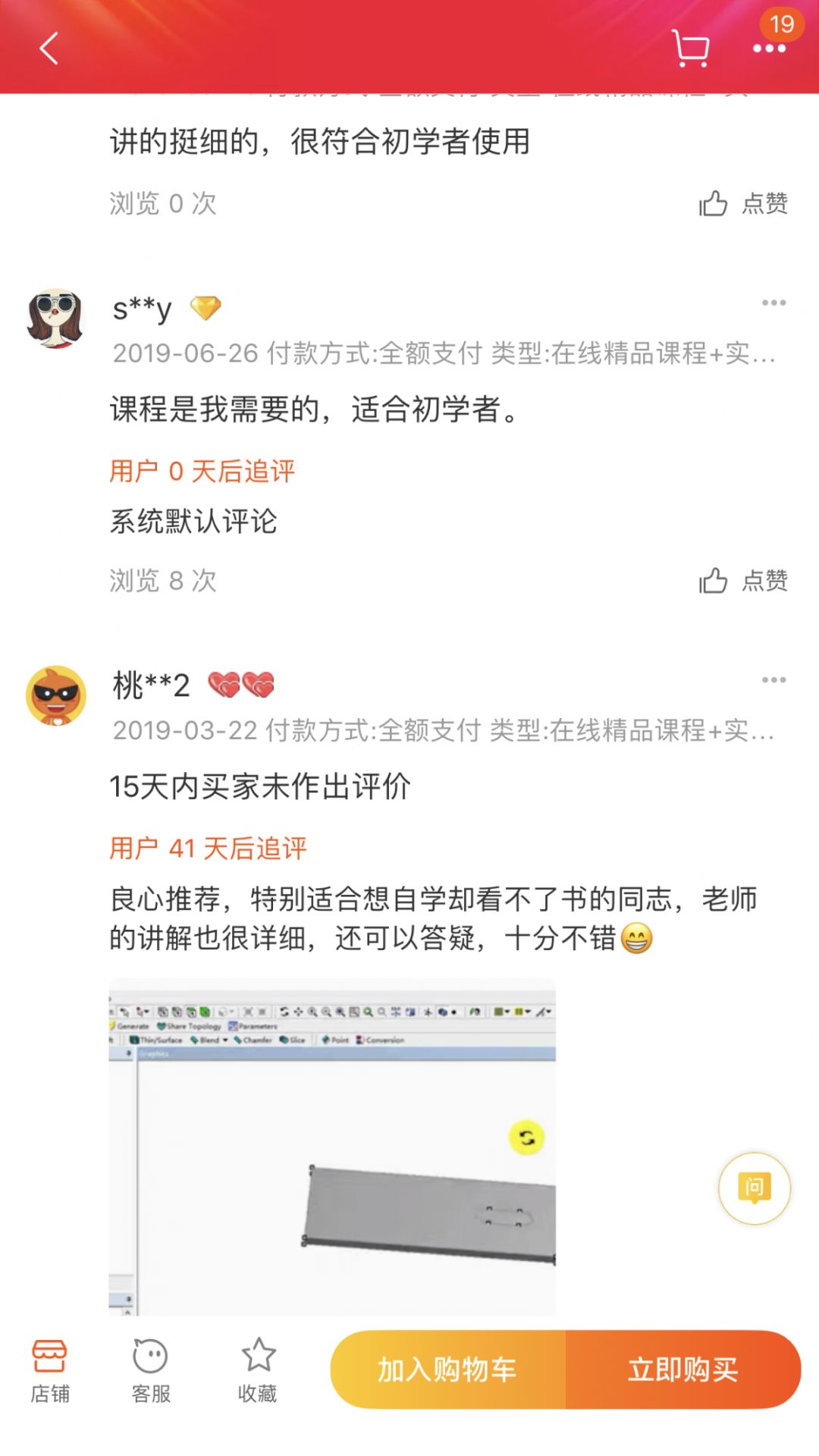Tap 立即购买 to buy now
The image size is (819, 1456).
point(682,1370)
